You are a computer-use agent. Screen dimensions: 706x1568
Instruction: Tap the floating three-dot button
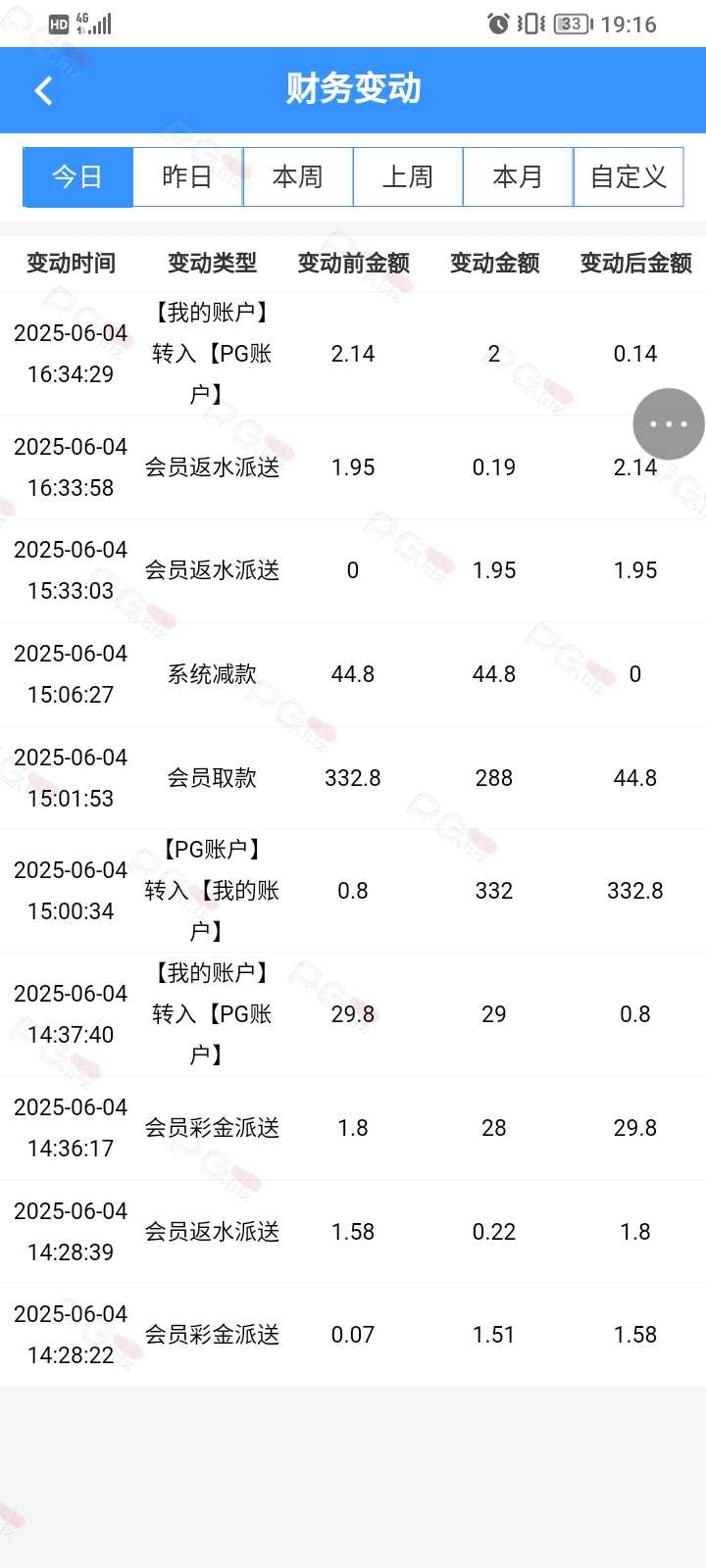pyautogui.click(x=669, y=424)
